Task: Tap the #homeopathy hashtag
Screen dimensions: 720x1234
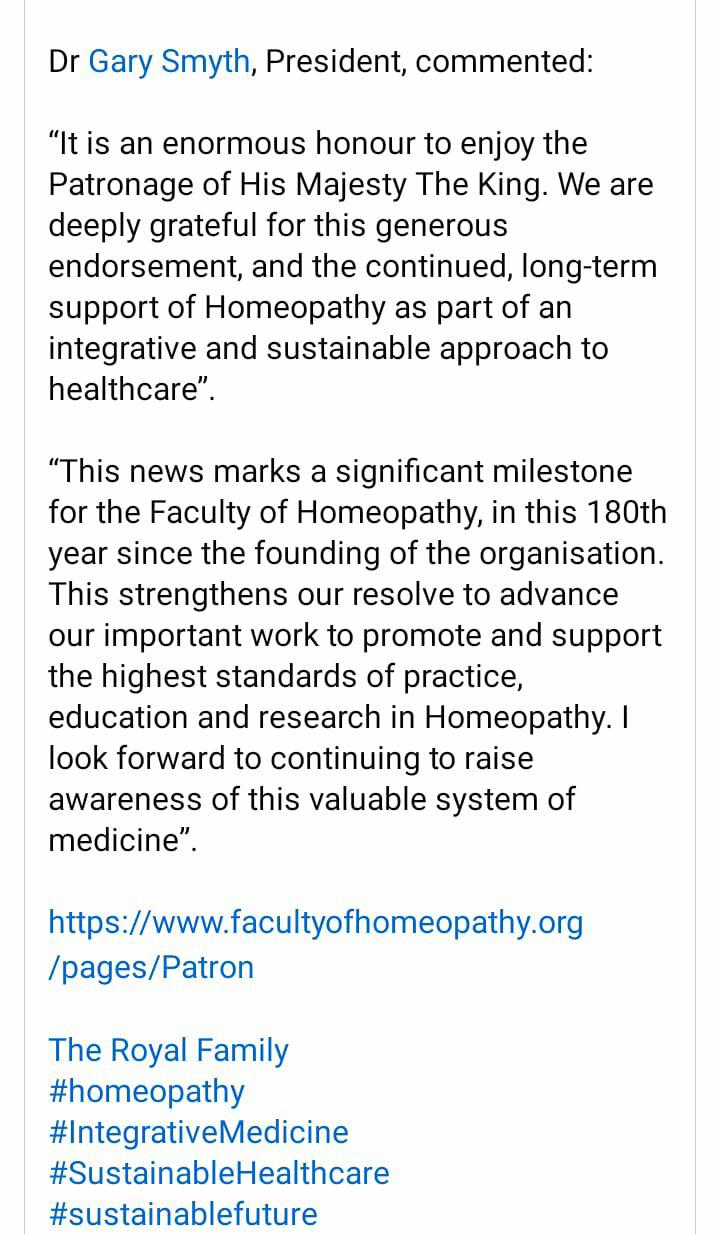Action: click(146, 1091)
